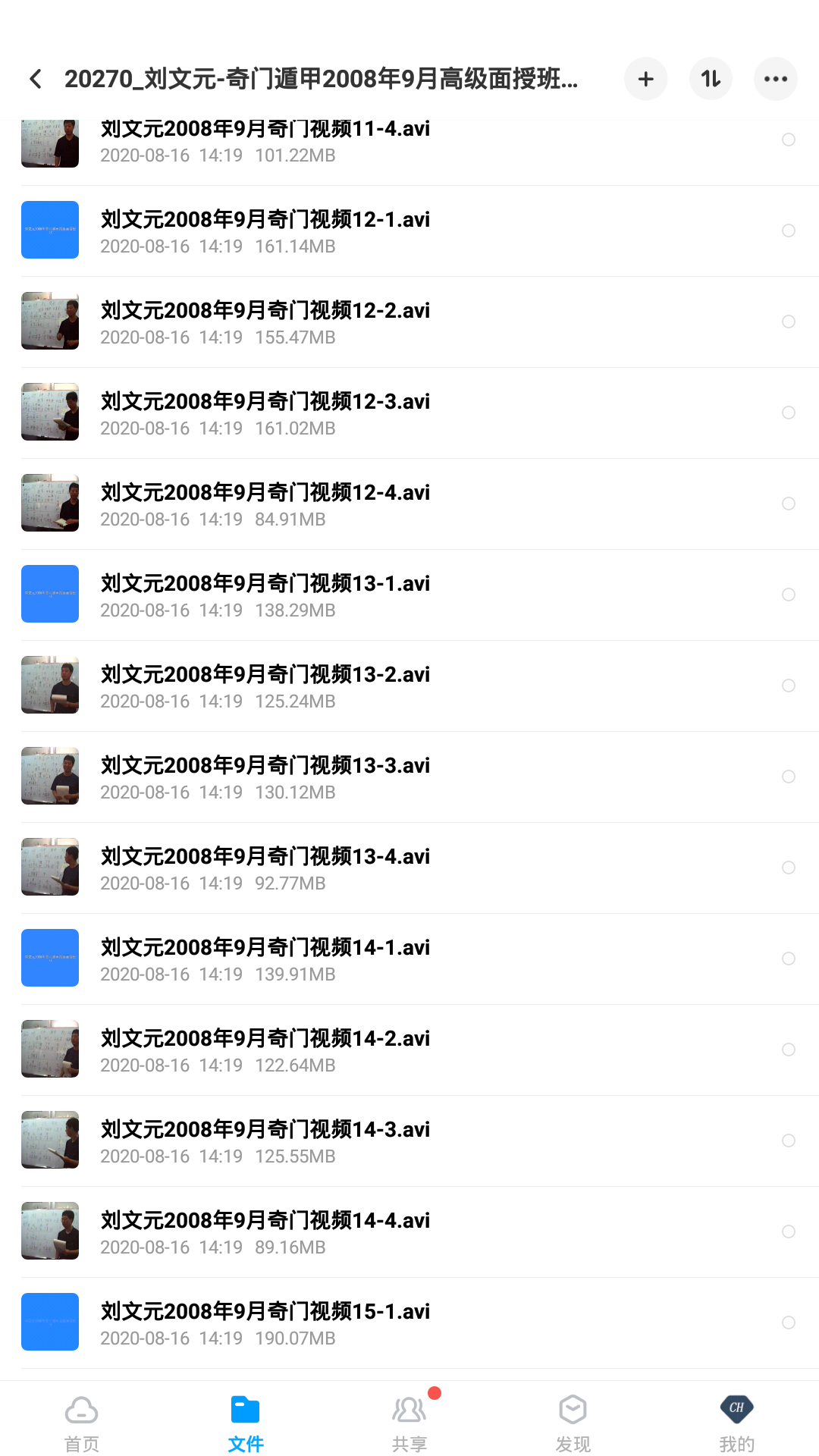Switch to the 我的 profile tab
Screen dimensions: 819x1456
coord(736,1423)
